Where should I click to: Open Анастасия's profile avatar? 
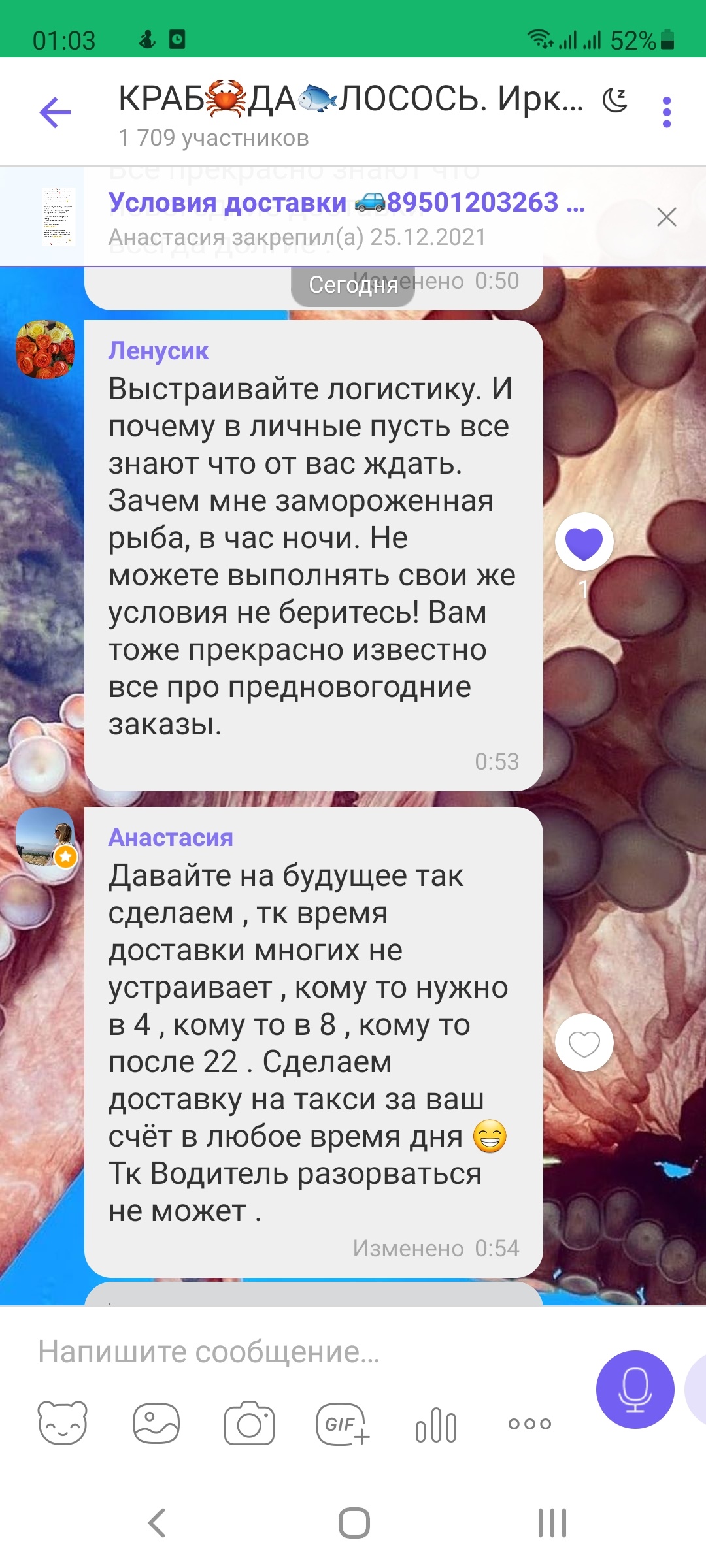click(44, 838)
